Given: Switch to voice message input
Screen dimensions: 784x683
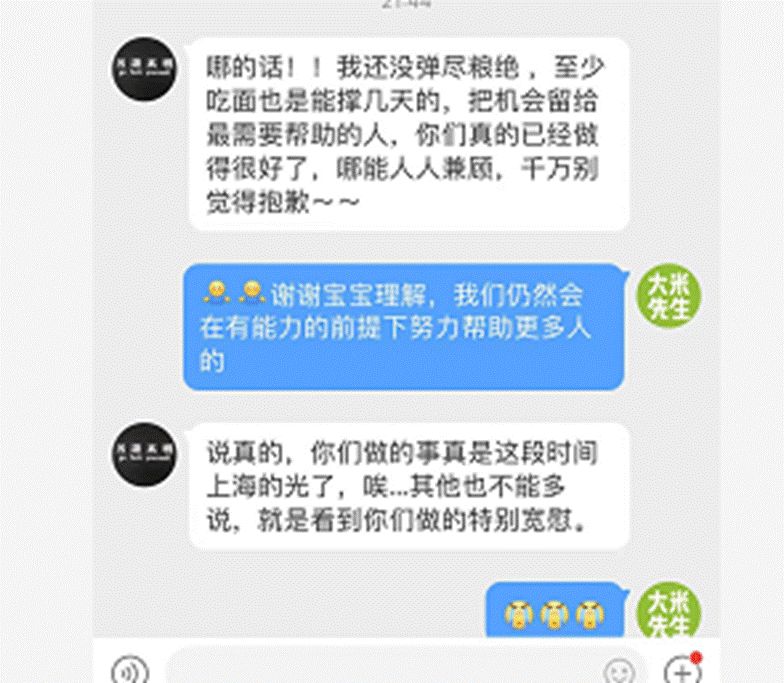Looking at the screenshot, I should 130,670.
